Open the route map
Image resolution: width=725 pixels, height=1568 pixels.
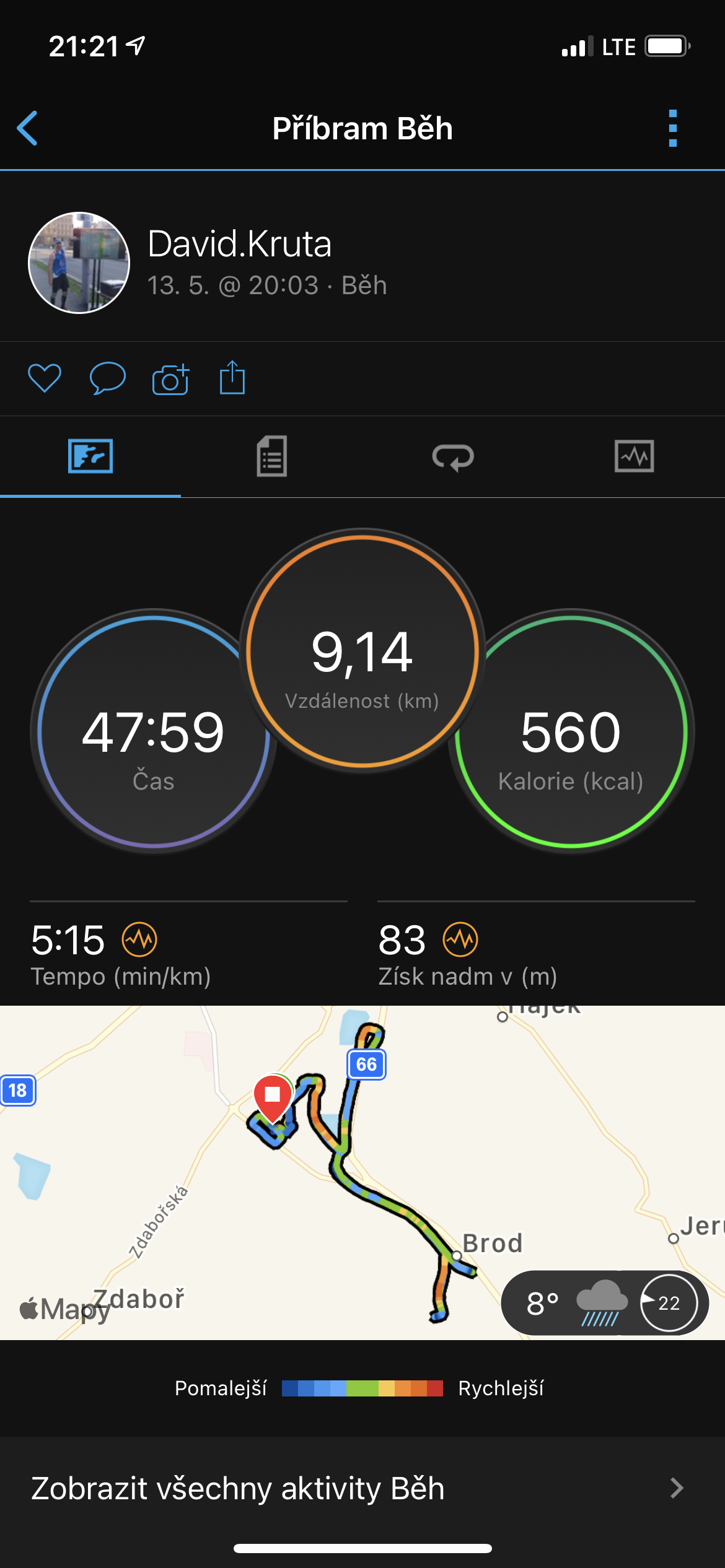click(362, 1172)
